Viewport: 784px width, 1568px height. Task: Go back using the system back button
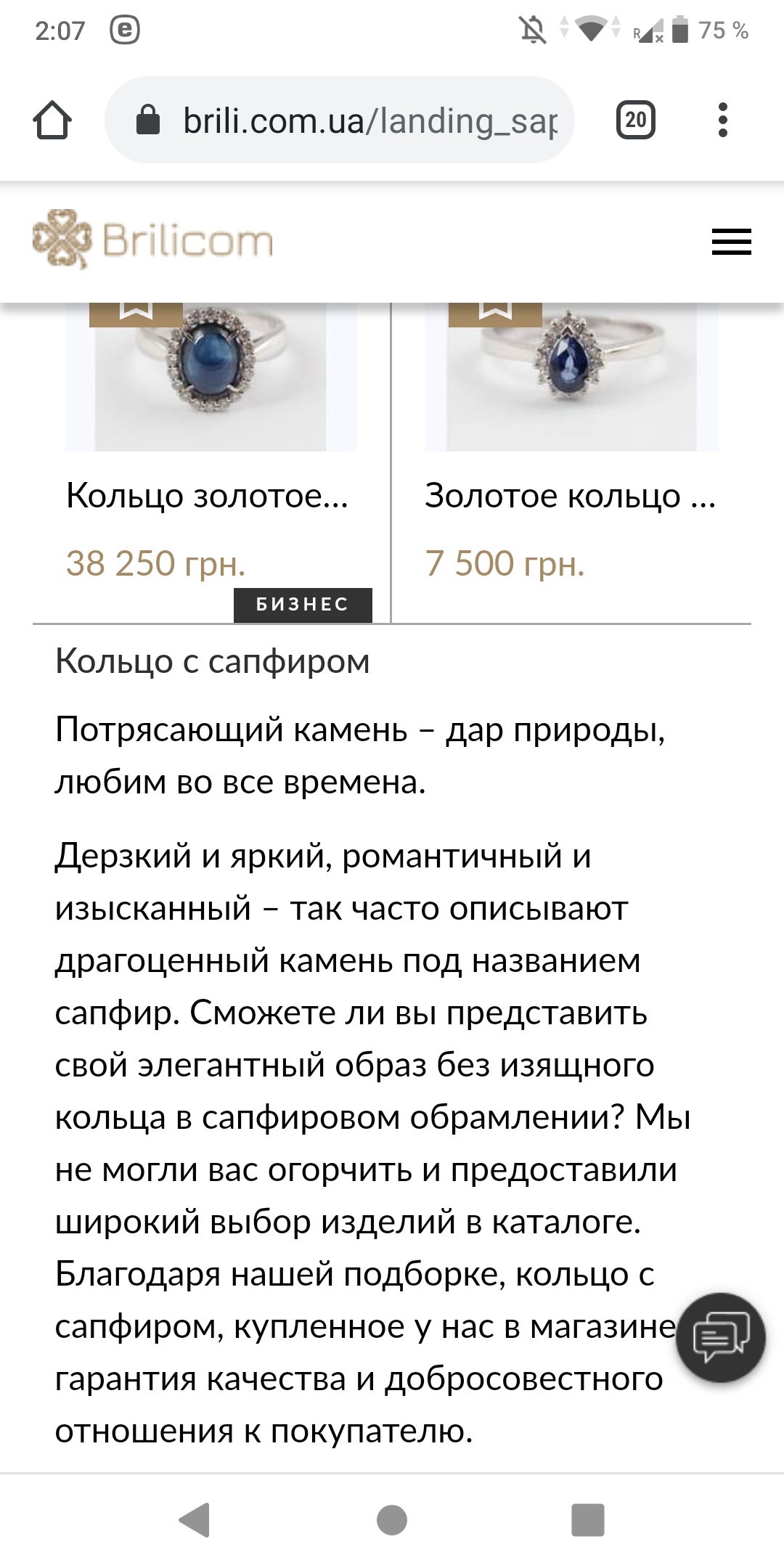[x=195, y=1519]
